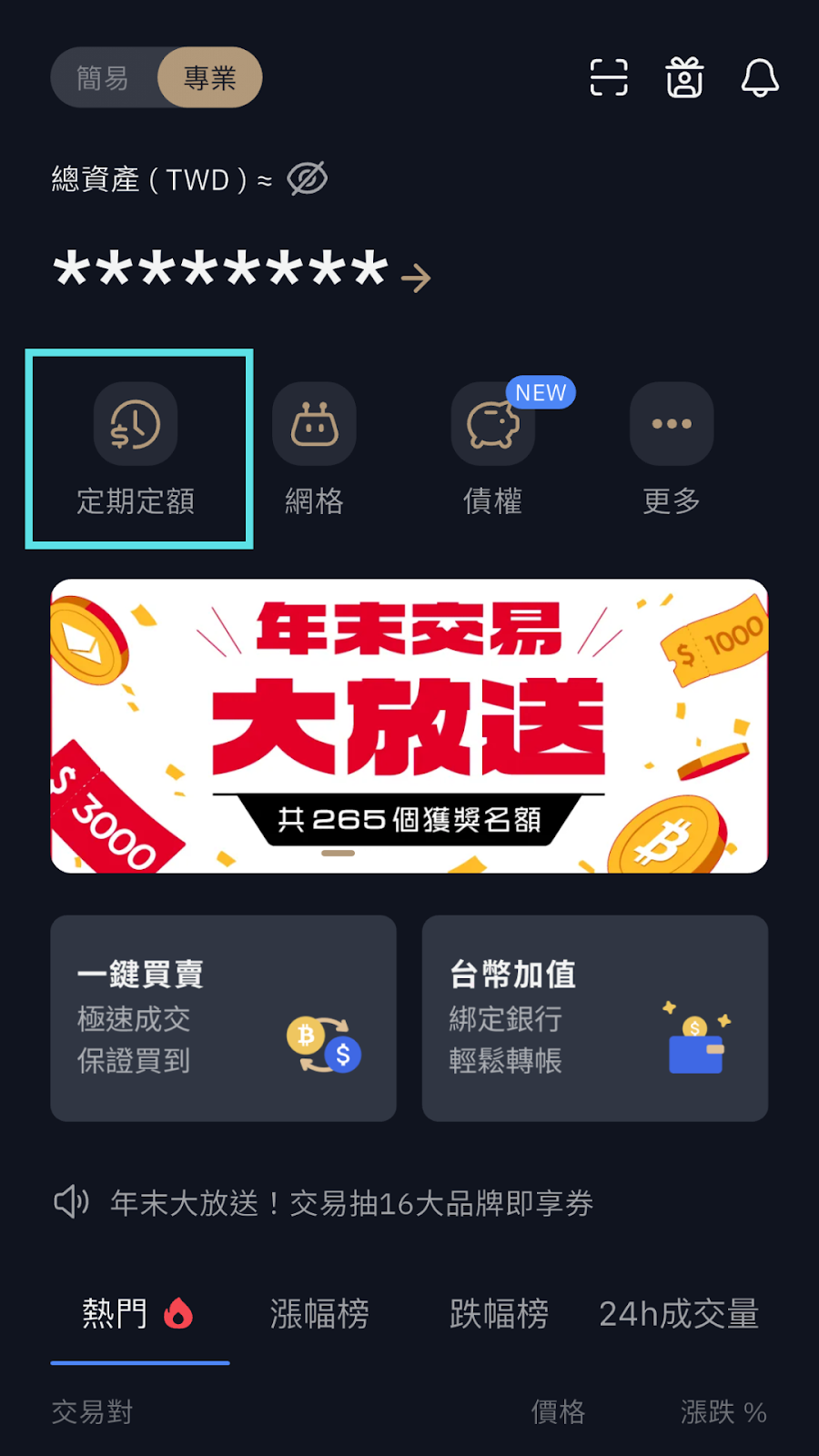Tap the year-end trading promotion banner
This screenshot has height=1456, width=819.
pyautogui.click(x=409, y=724)
